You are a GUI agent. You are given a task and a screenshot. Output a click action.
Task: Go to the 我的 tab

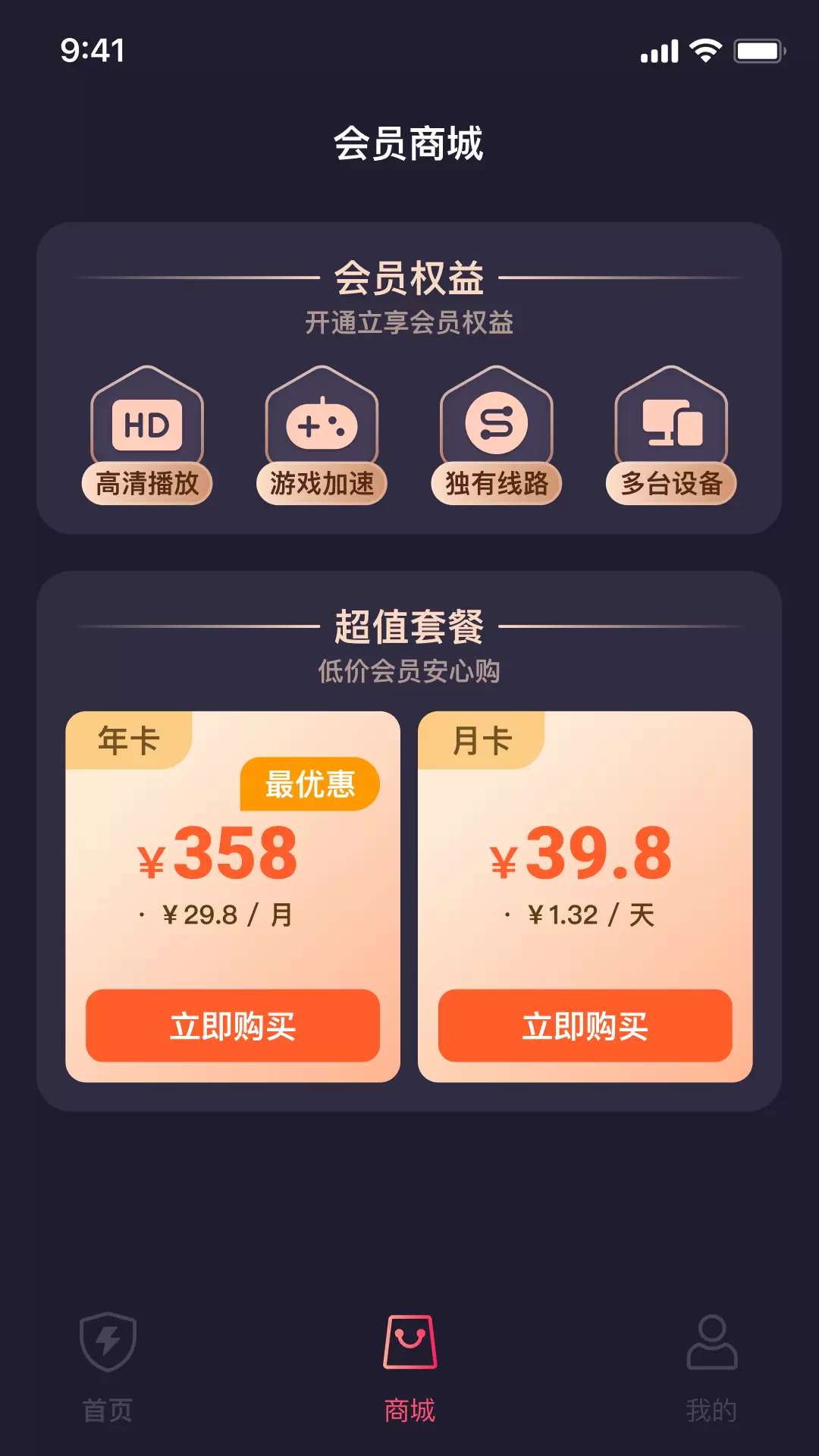(711, 1367)
